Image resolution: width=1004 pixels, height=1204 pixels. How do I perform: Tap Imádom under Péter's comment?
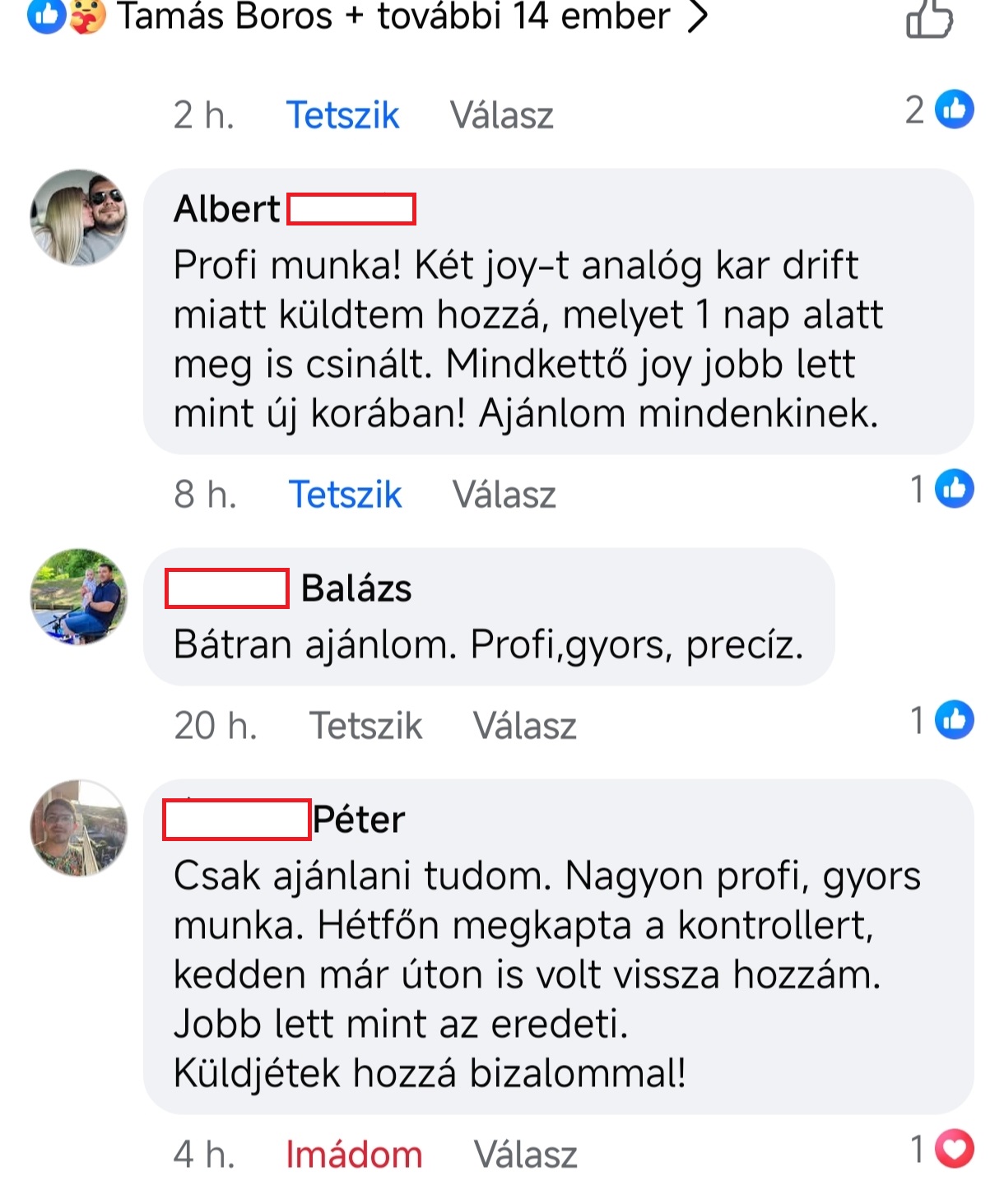[354, 1155]
